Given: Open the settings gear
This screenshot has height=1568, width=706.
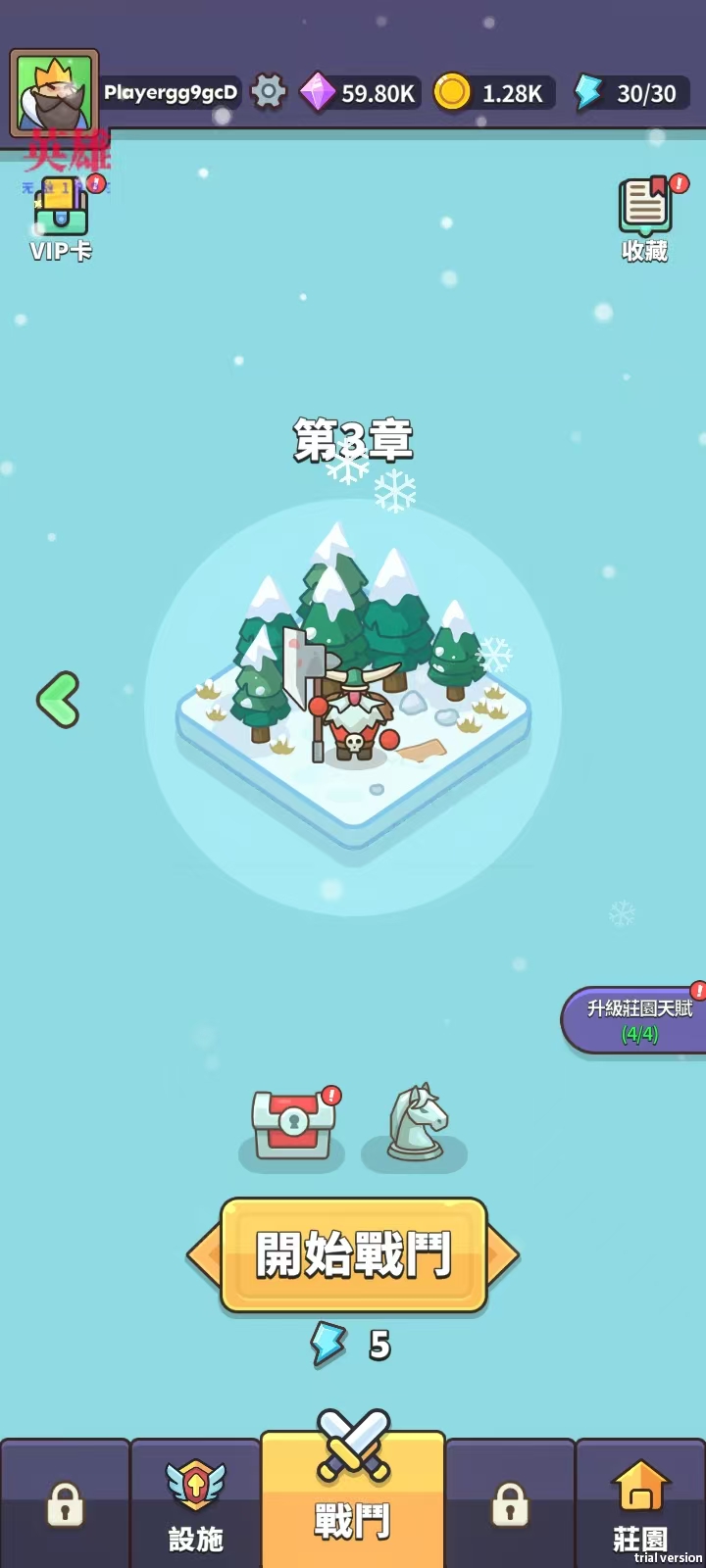Looking at the screenshot, I should [x=268, y=92].
